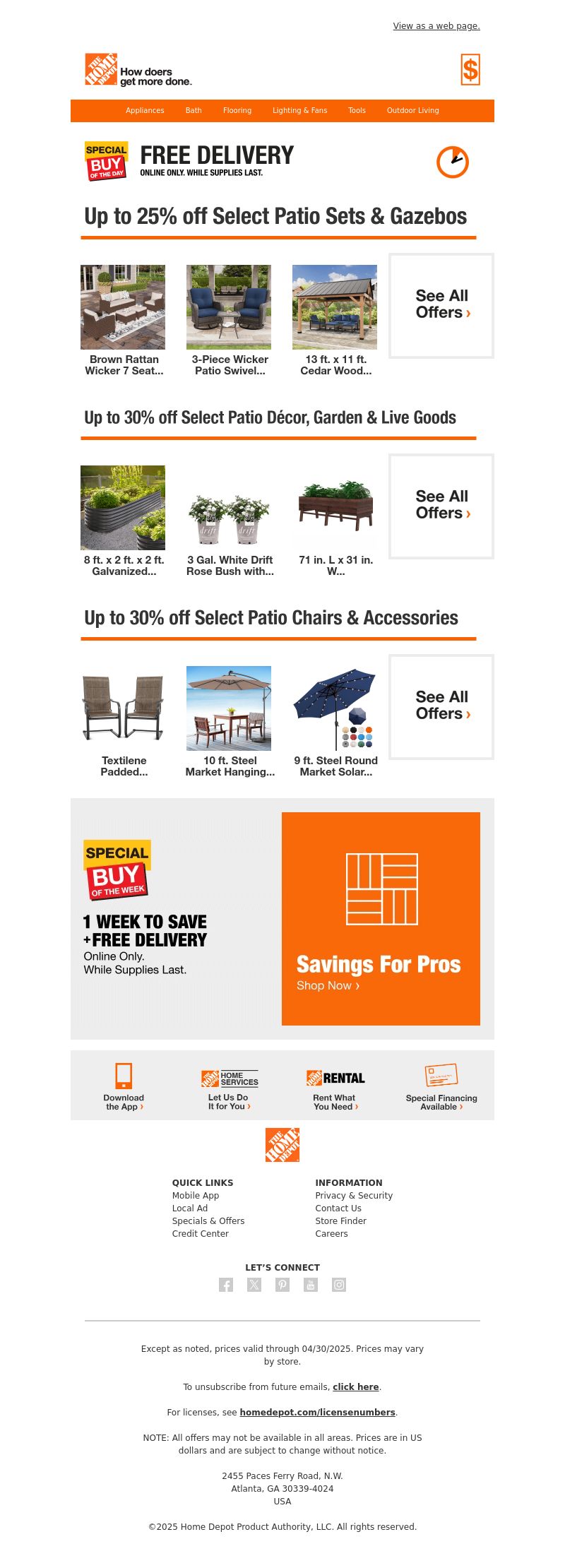This screenshot has width=565, height=1568.
Task: Tap click here to unsubscribe
Action: [x=355, y=1387]
